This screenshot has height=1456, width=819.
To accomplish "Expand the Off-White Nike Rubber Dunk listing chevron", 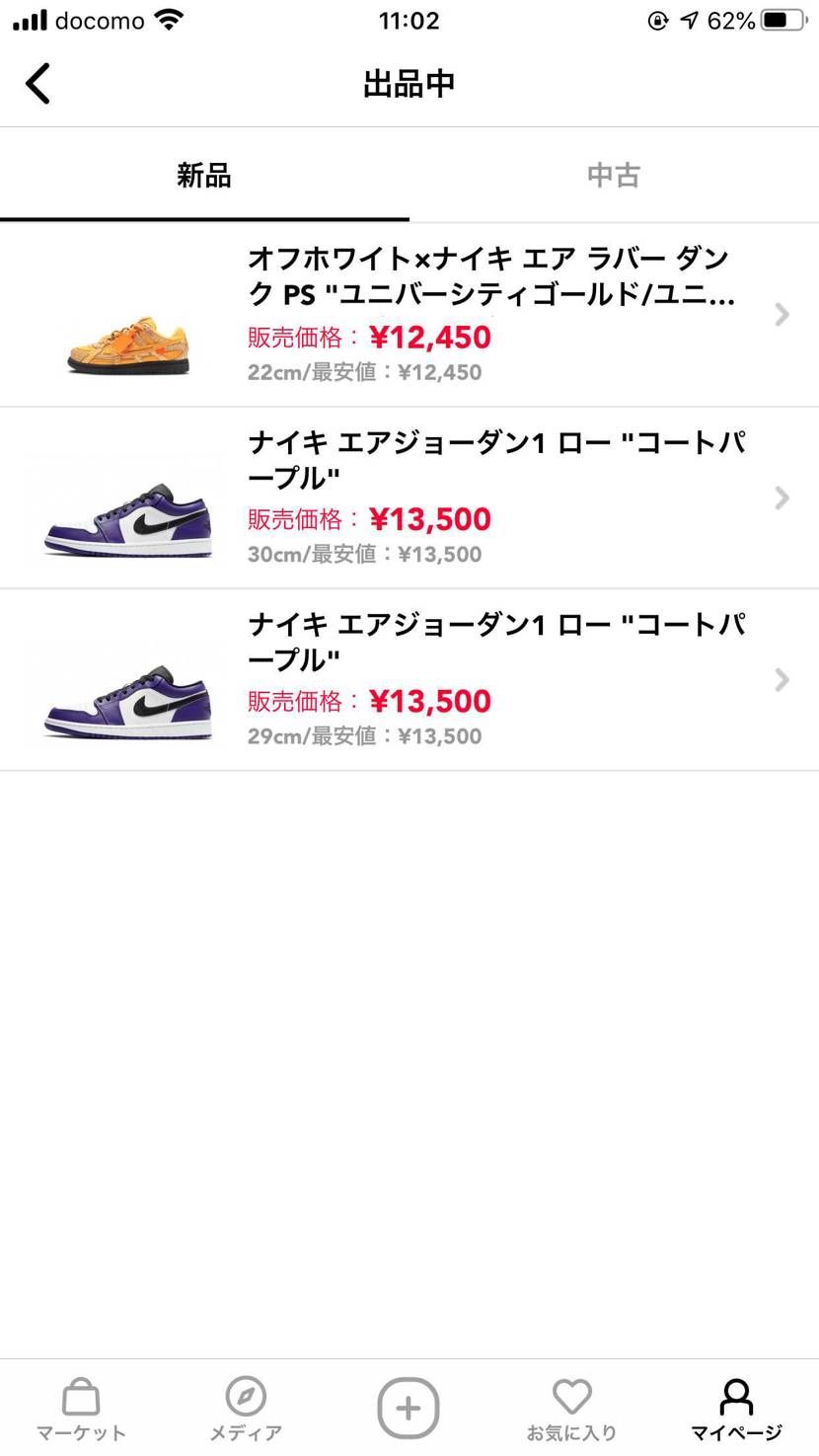I will pyautogui.click(x=781, y=314).
